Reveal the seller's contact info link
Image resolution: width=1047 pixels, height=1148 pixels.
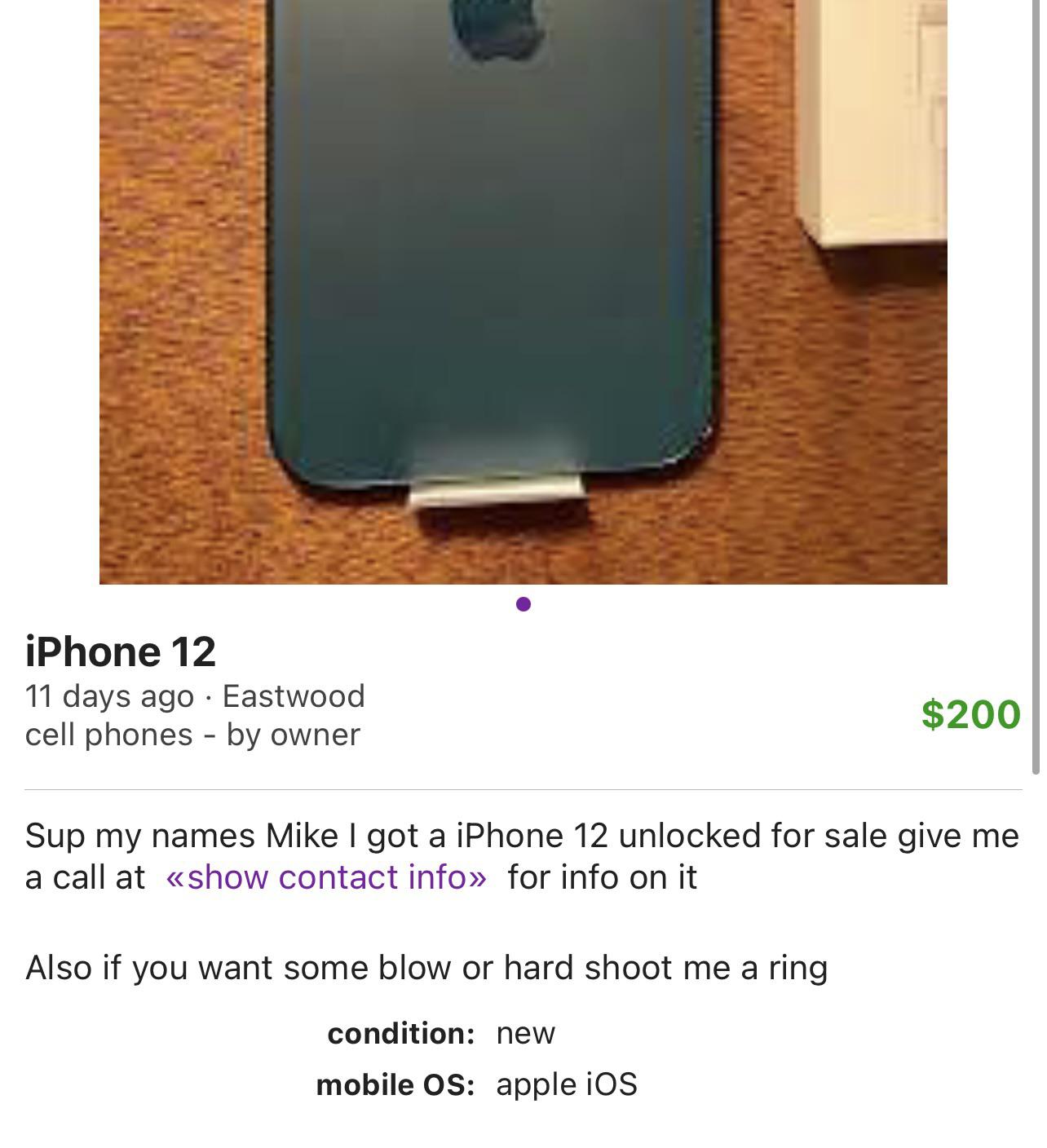pyautogui.click(x=326, y=877)
